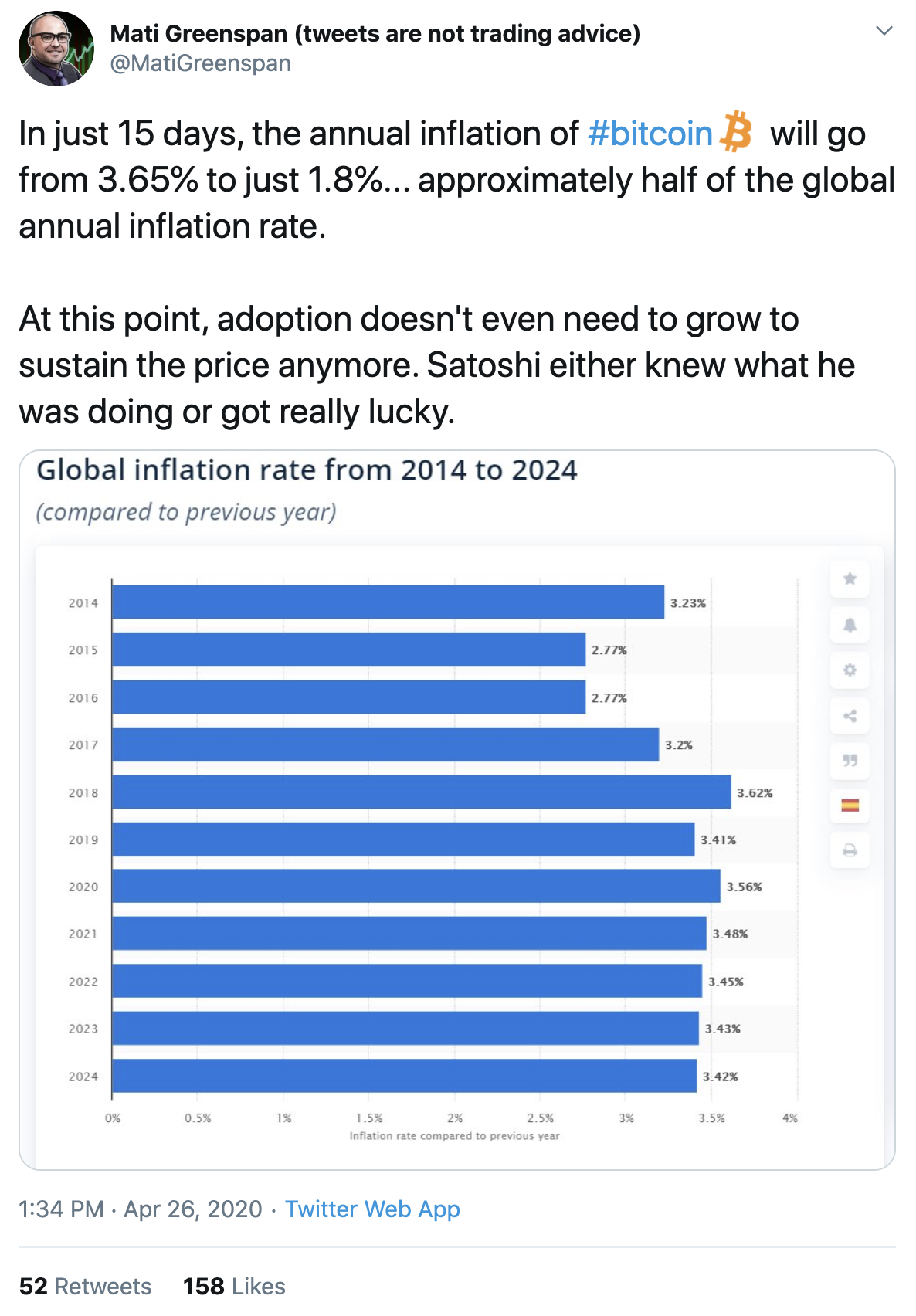Open the tweet options chevron menu
This screenshot has width=916, height=1316.
(x=884, y=31)
